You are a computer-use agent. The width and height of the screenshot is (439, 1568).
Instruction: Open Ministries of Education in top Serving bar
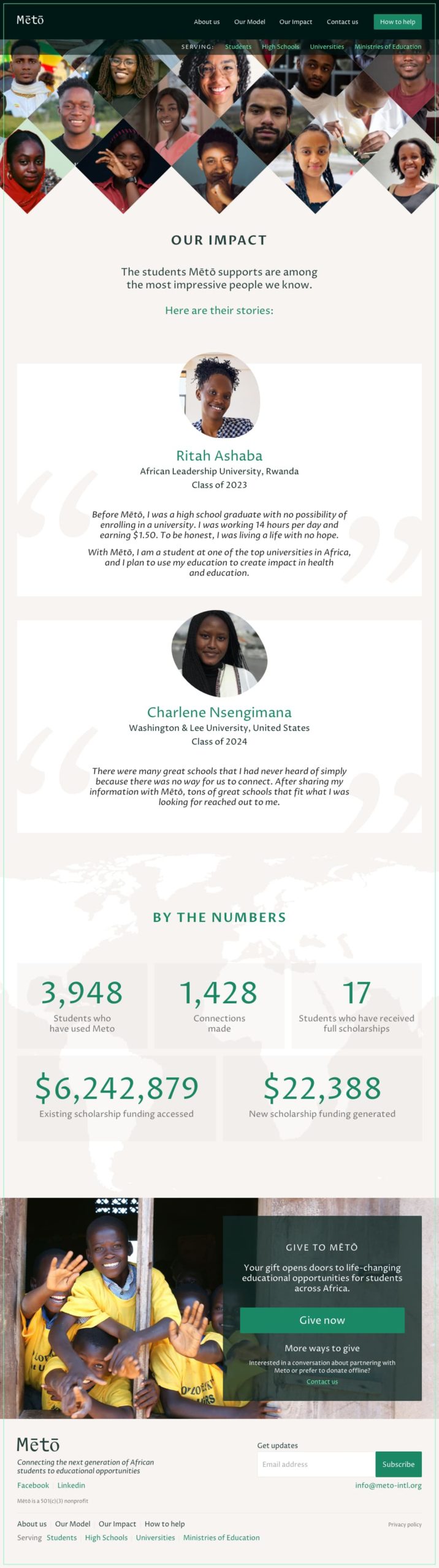click(x=387, y=47)
